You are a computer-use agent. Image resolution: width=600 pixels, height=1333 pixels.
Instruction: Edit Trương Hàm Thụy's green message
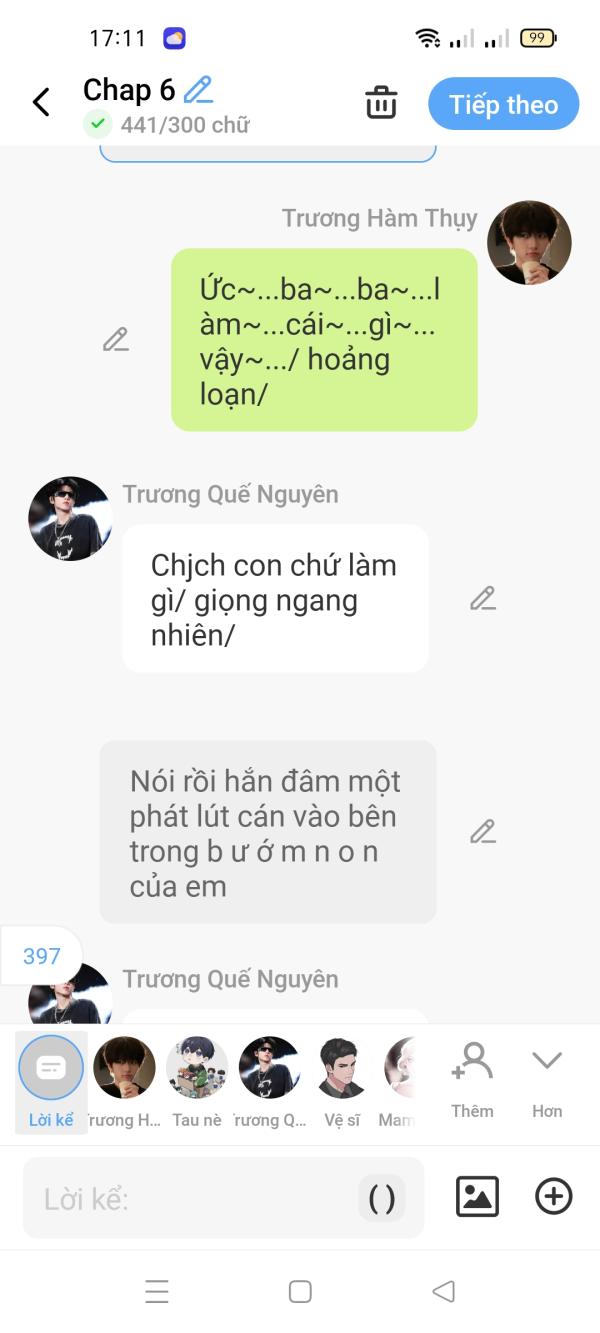(116, 340)
